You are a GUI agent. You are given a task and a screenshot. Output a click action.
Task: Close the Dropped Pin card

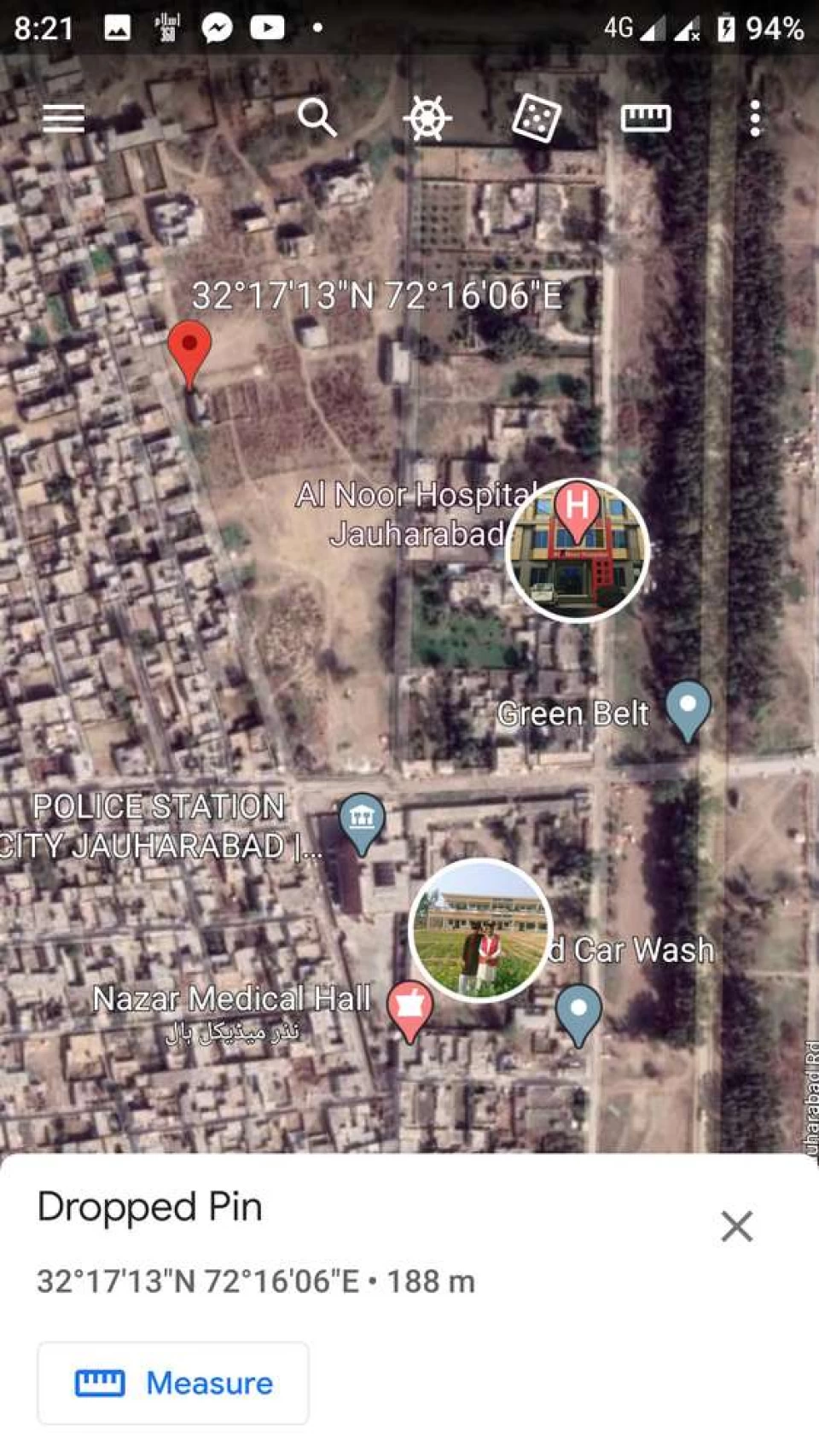click(736, 1226)
